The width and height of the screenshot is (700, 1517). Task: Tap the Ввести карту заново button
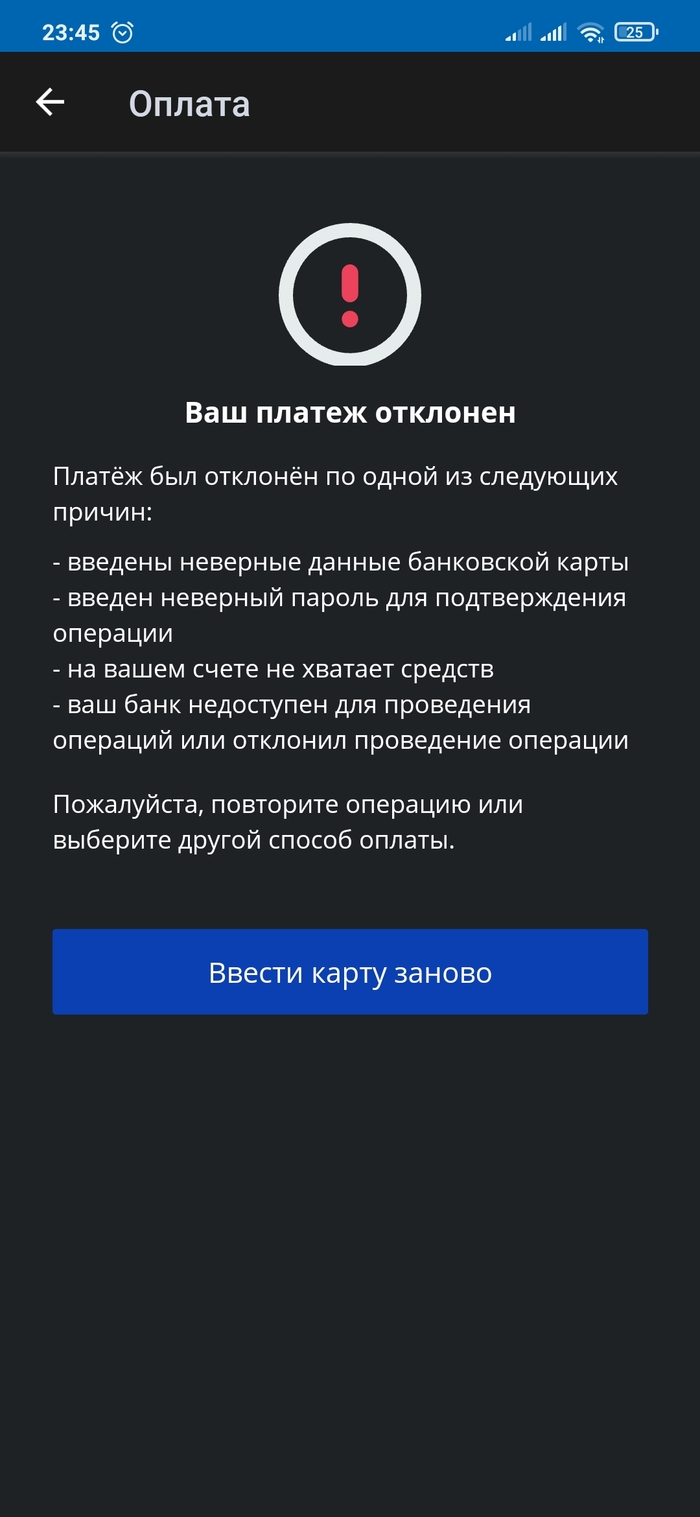coord(350,972)
